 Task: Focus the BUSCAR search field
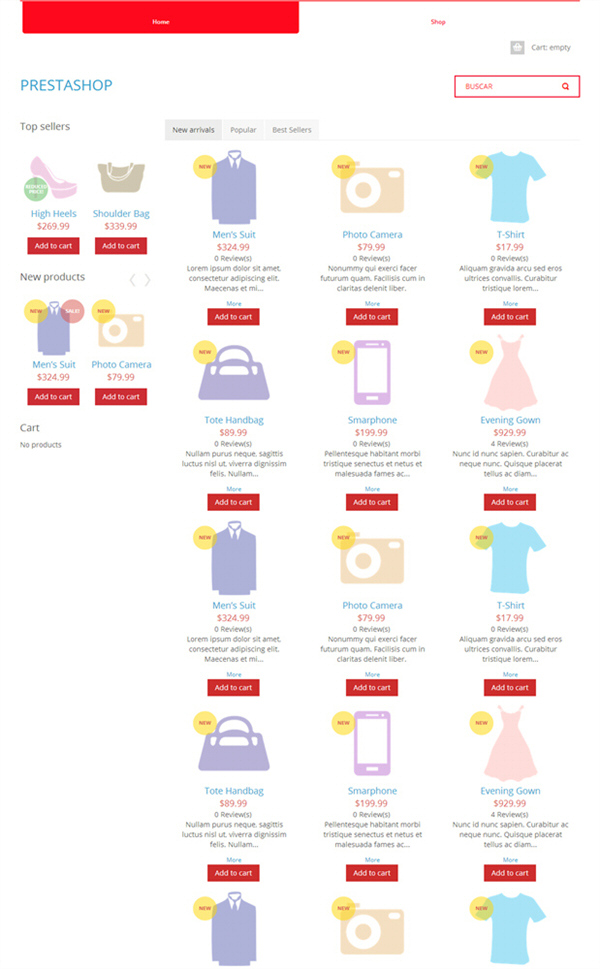click(x=507, y=87)
